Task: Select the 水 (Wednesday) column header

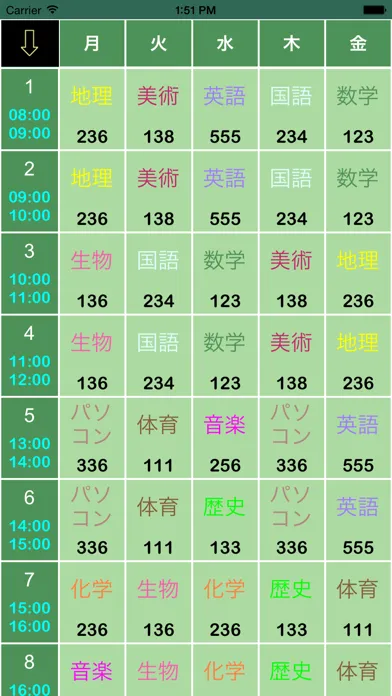Action: (x=226, y=44)
